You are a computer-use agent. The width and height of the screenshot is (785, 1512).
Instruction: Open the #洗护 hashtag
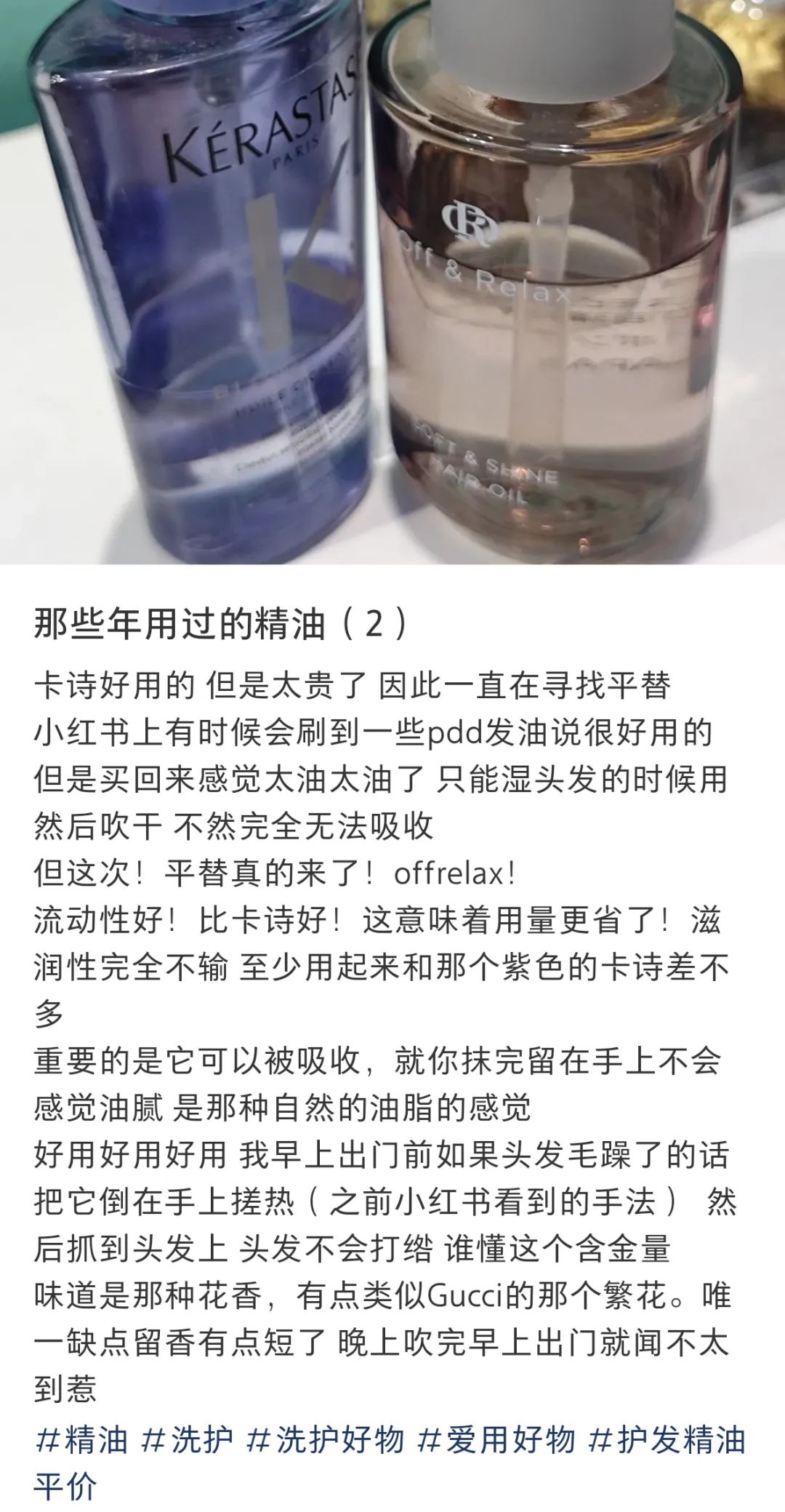click(187, 1439)
